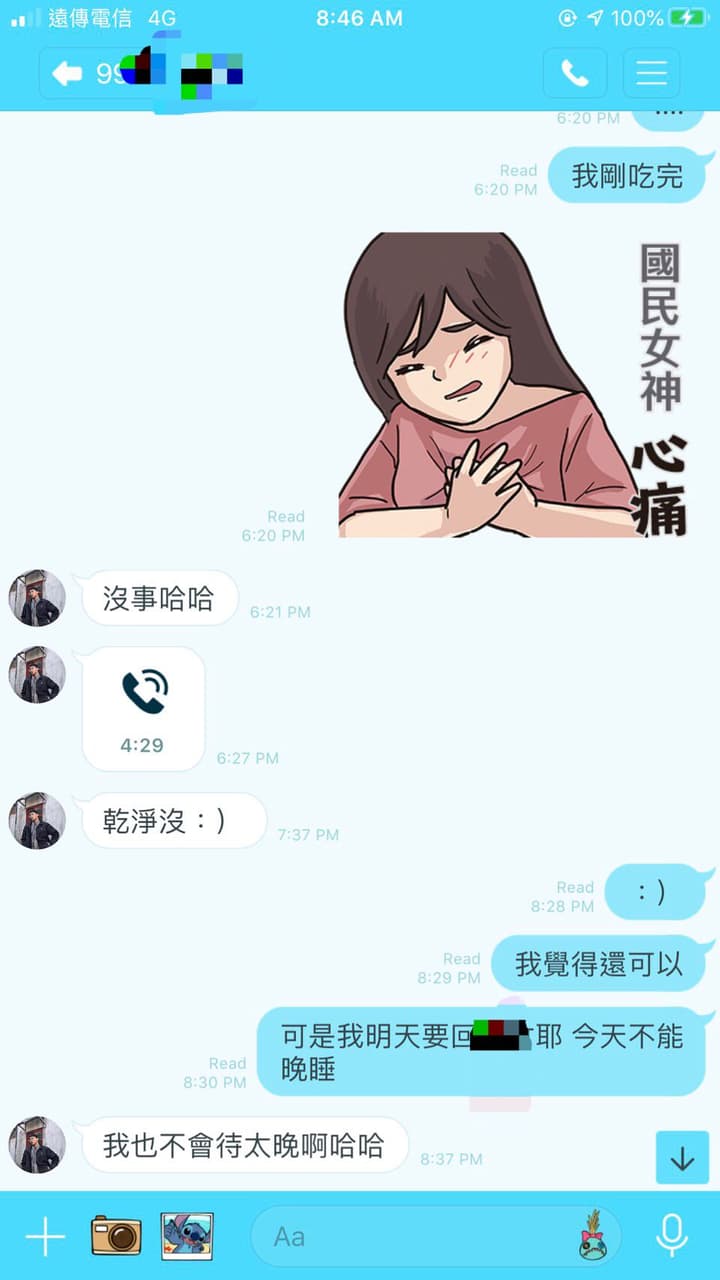This screenshot has height=1280, width=720.
Task: Jump to latest message with down arrow
Action: coord(682,1158)
